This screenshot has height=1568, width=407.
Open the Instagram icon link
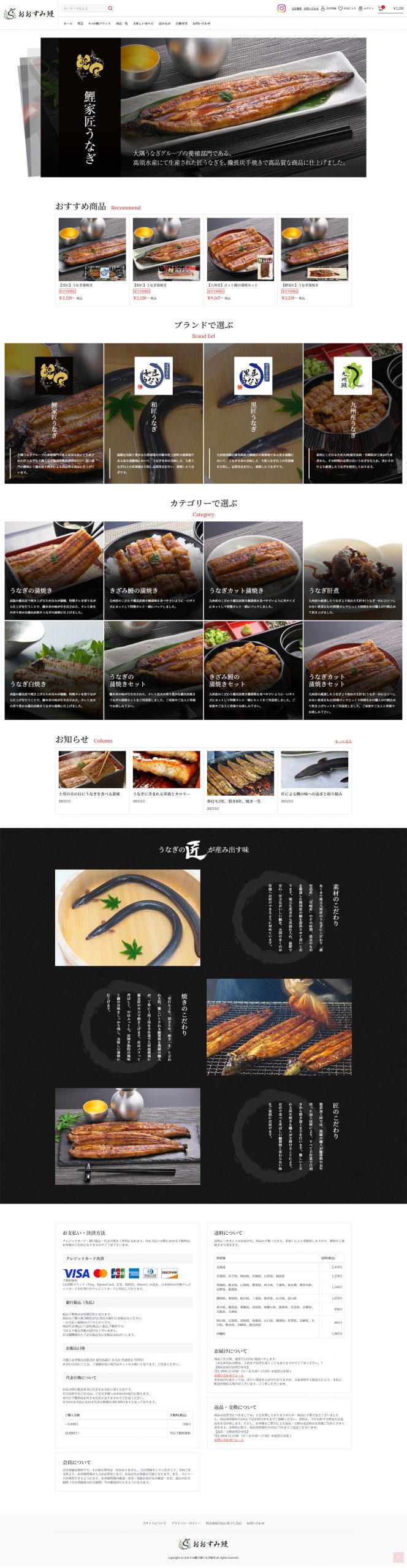[x=281, y=9]
